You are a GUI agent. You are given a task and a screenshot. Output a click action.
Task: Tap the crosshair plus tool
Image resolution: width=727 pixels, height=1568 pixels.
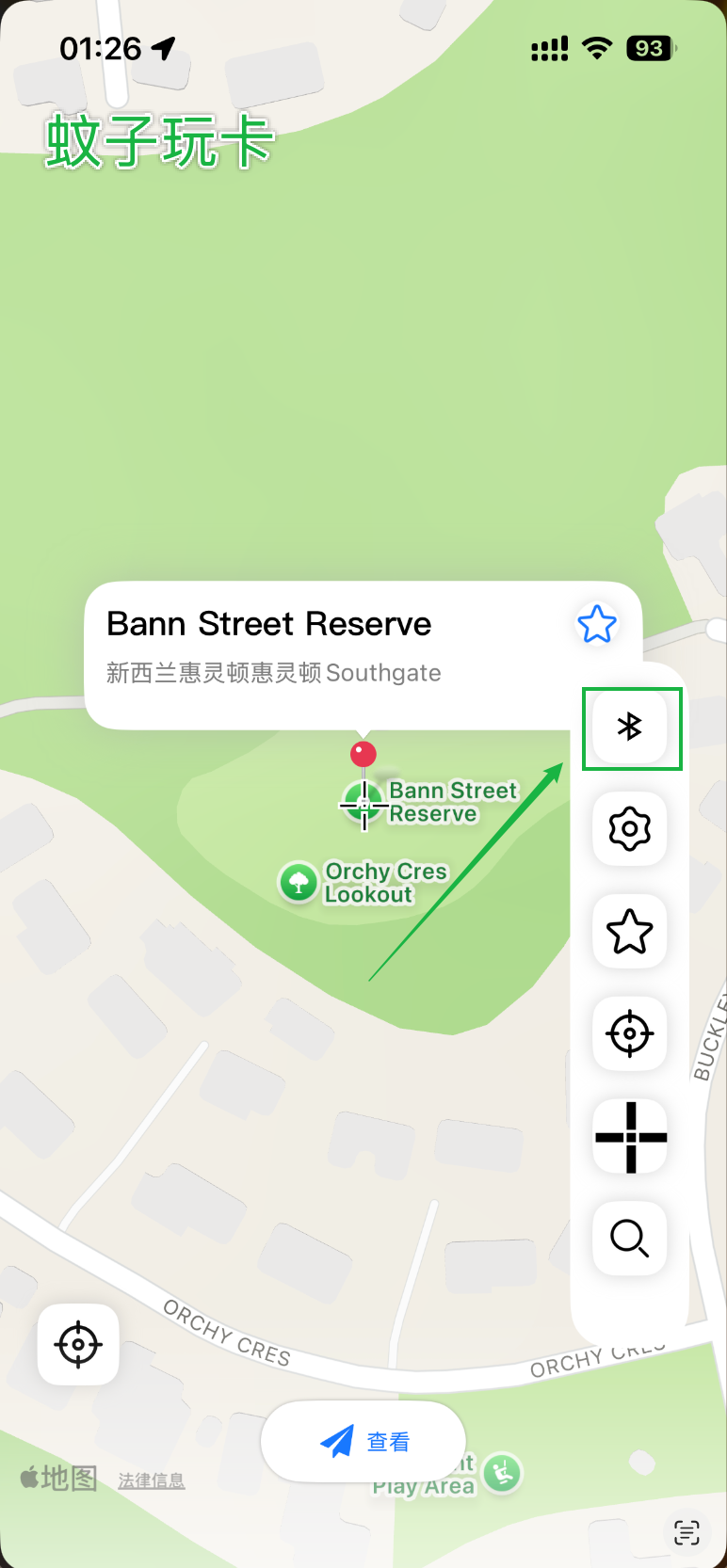(630, 1137)
